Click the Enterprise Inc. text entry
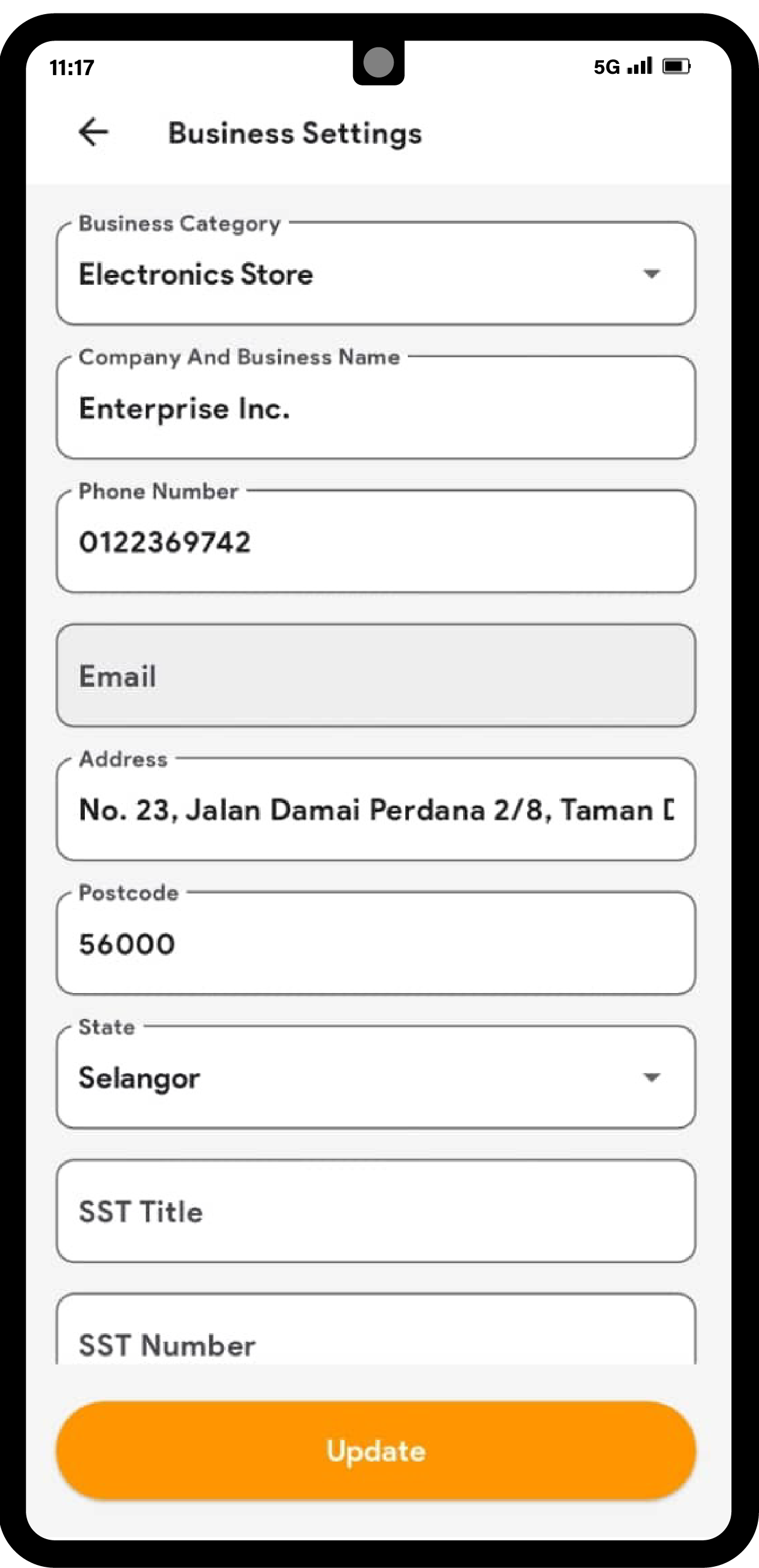 [x=185, y=408]
